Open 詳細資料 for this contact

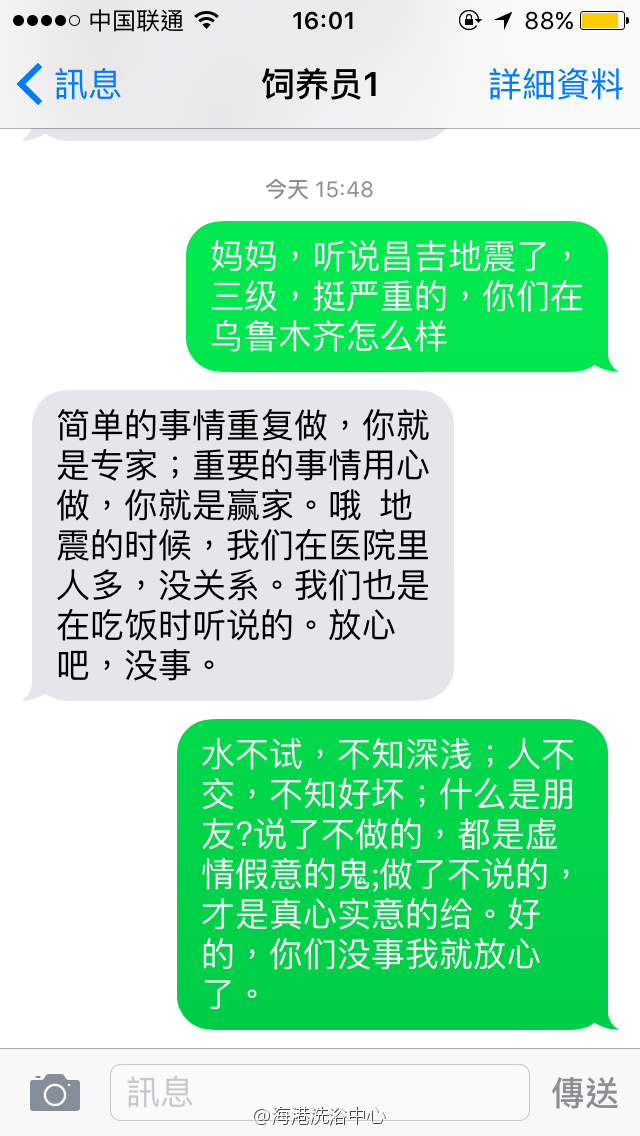click(556, 85)
